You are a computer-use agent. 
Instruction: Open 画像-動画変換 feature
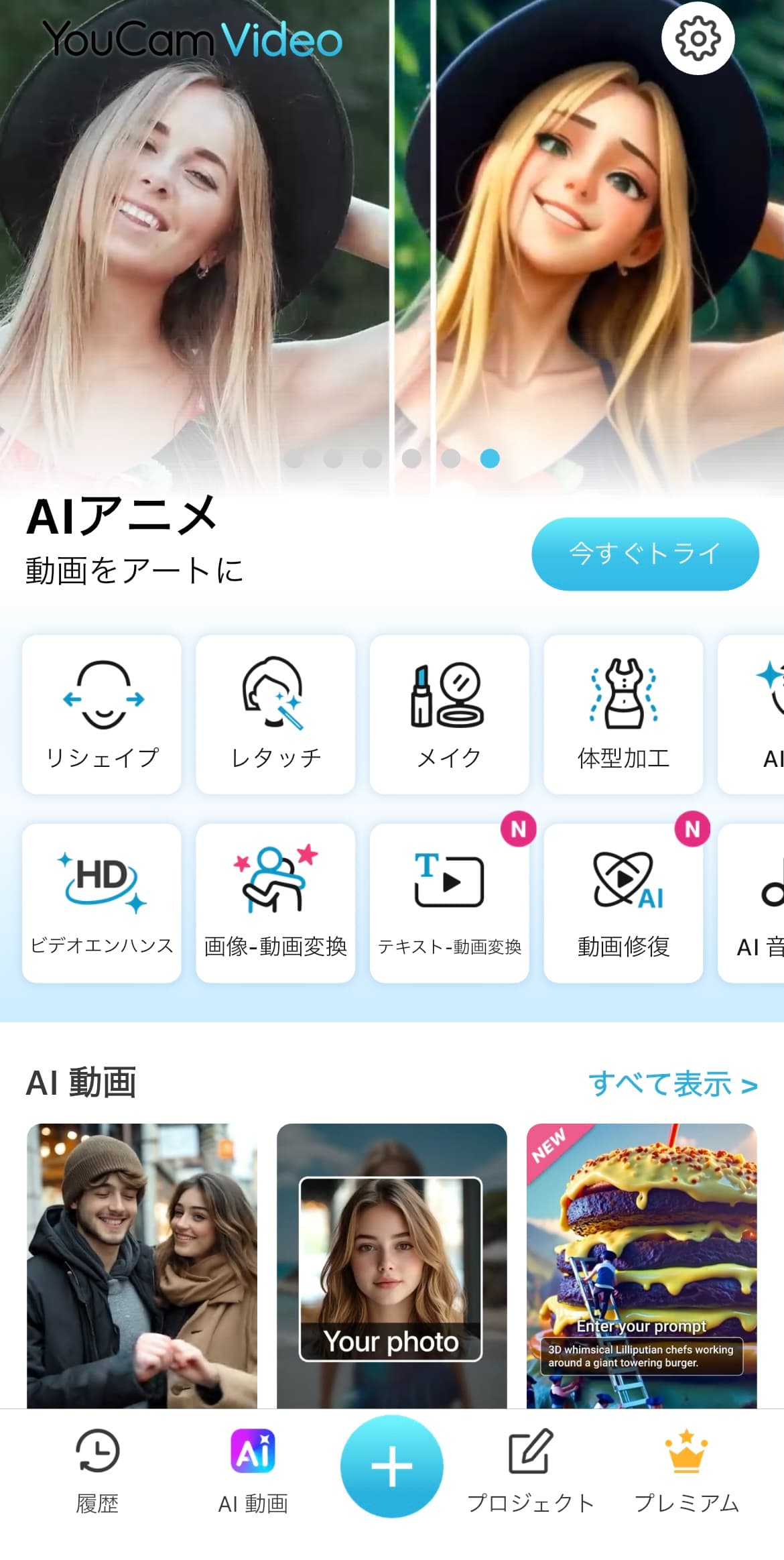275,903
